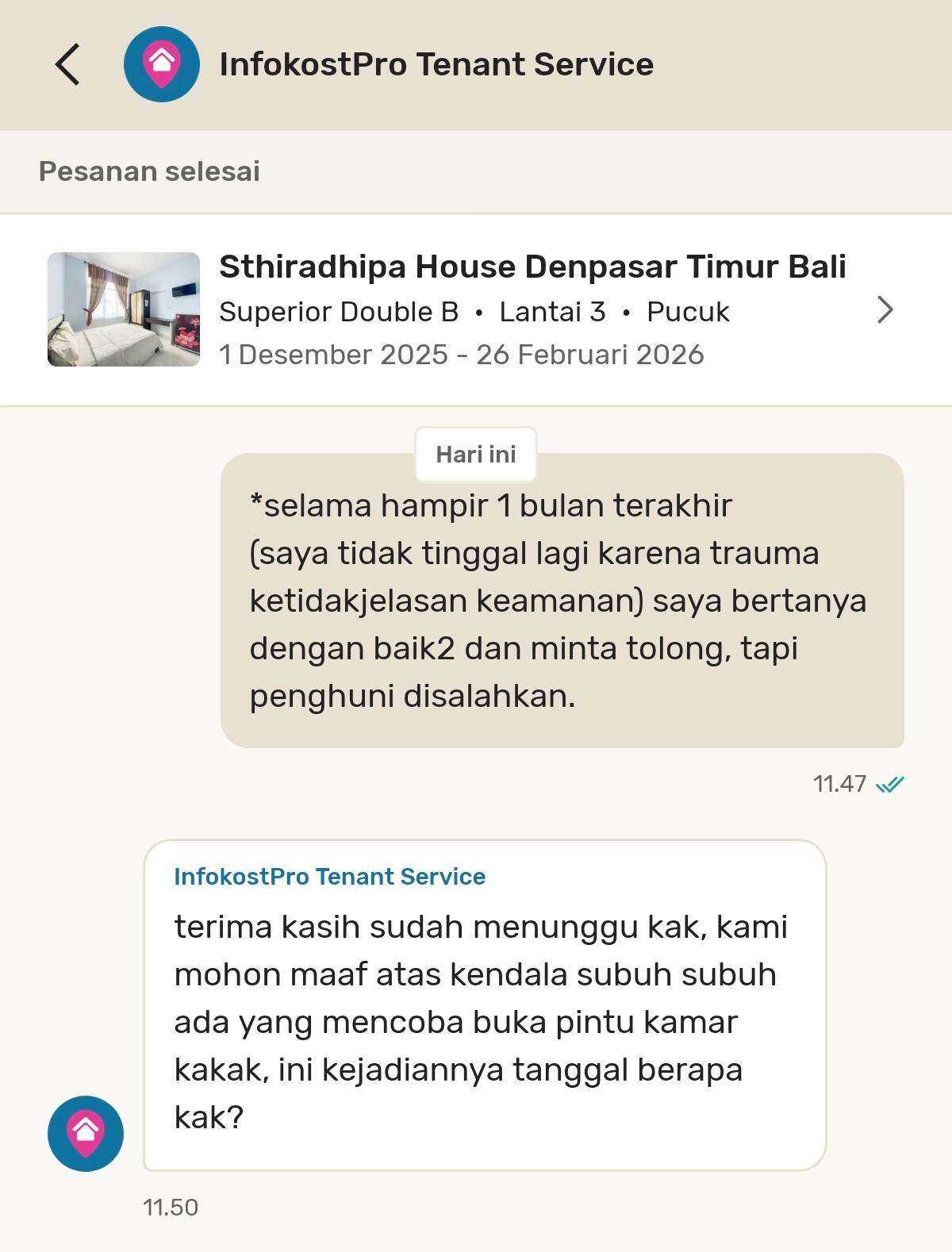The width and height of the screenshot is (952, 1252).
Task: Open Sthiradhipa House Denpasar Timur Bali booking
Action: pyautogui.click(x=532, y=267)
